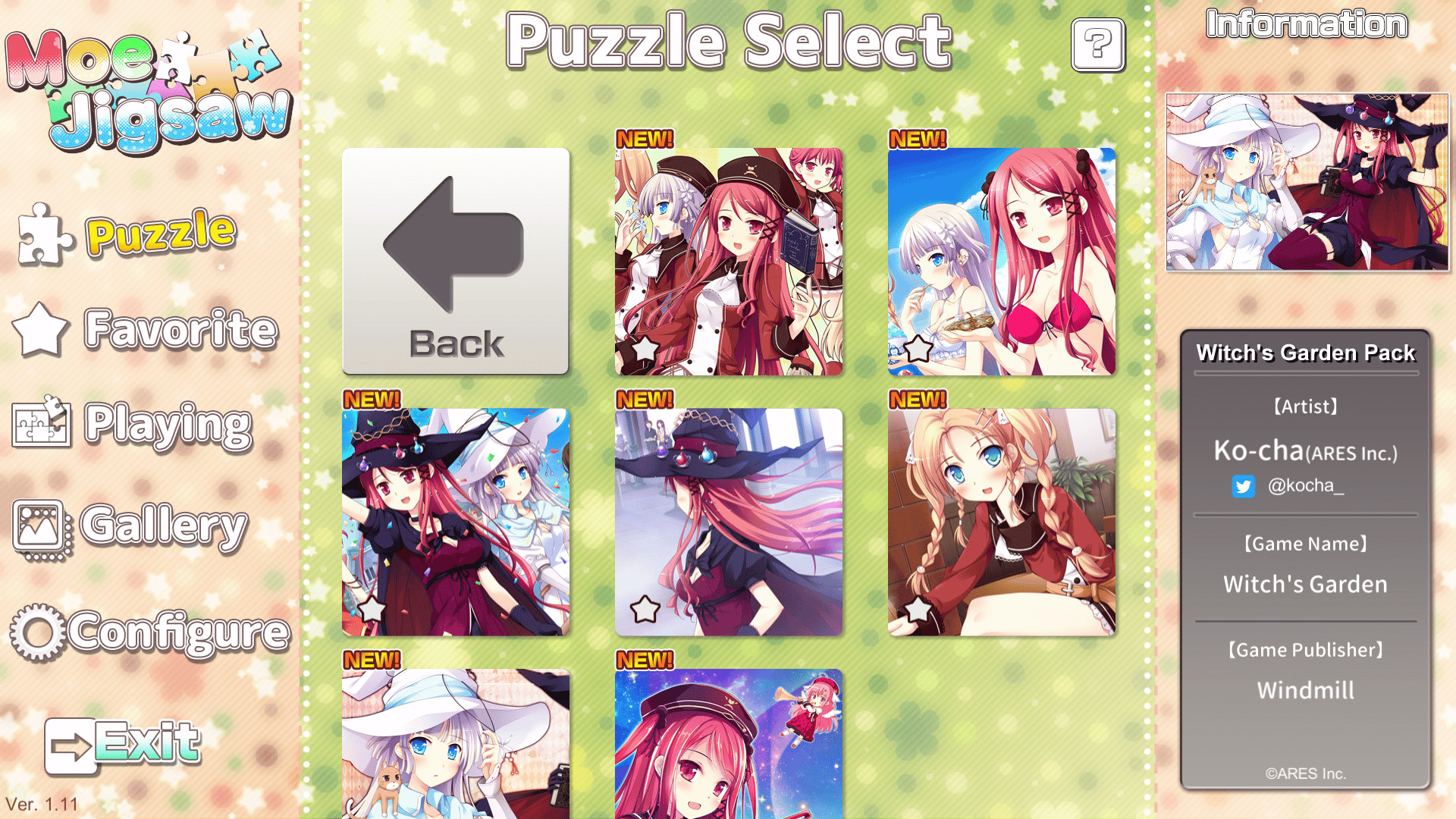The image size is (1456, 819).
Task: Open the Gallery section
Action: pyautogui.click(x=130, y=527)
